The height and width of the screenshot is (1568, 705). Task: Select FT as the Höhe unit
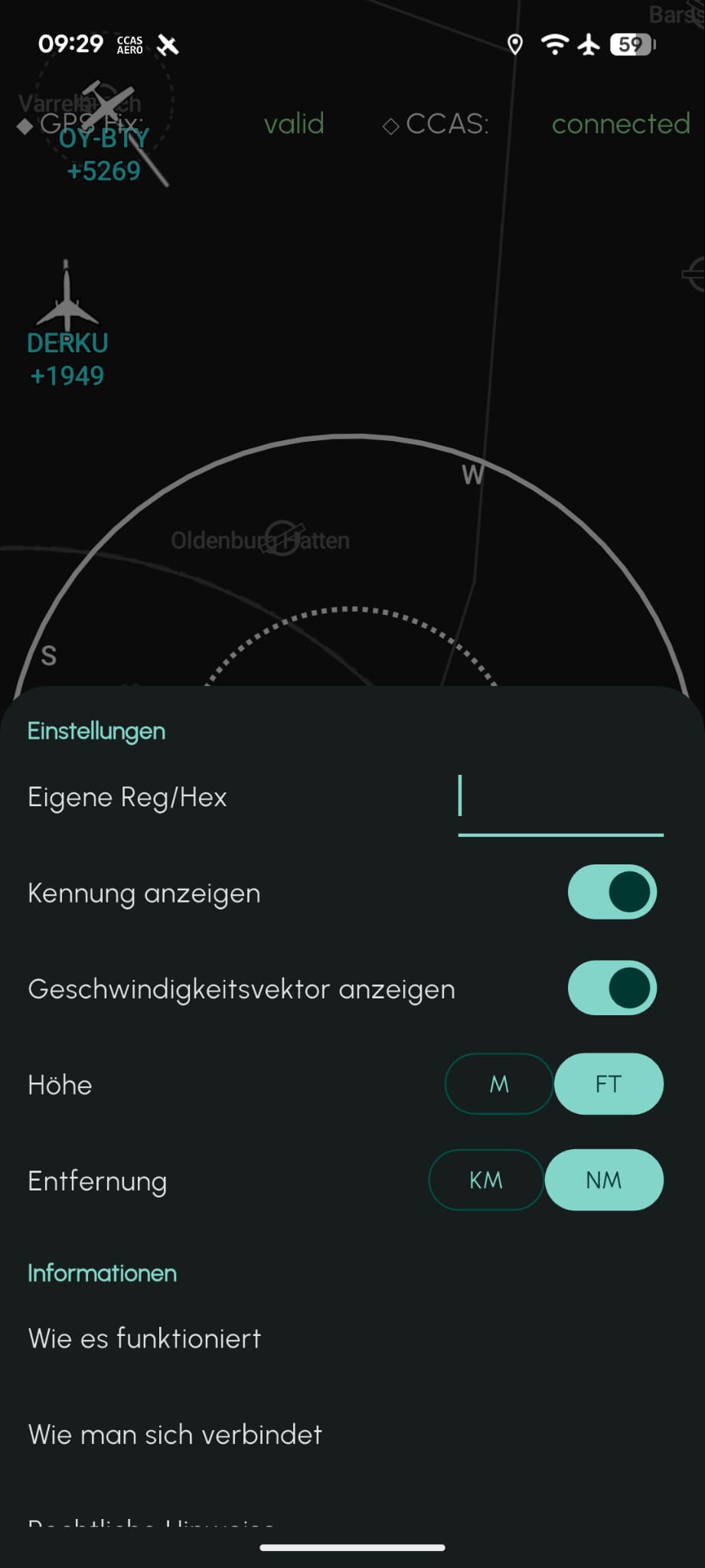609,1084
